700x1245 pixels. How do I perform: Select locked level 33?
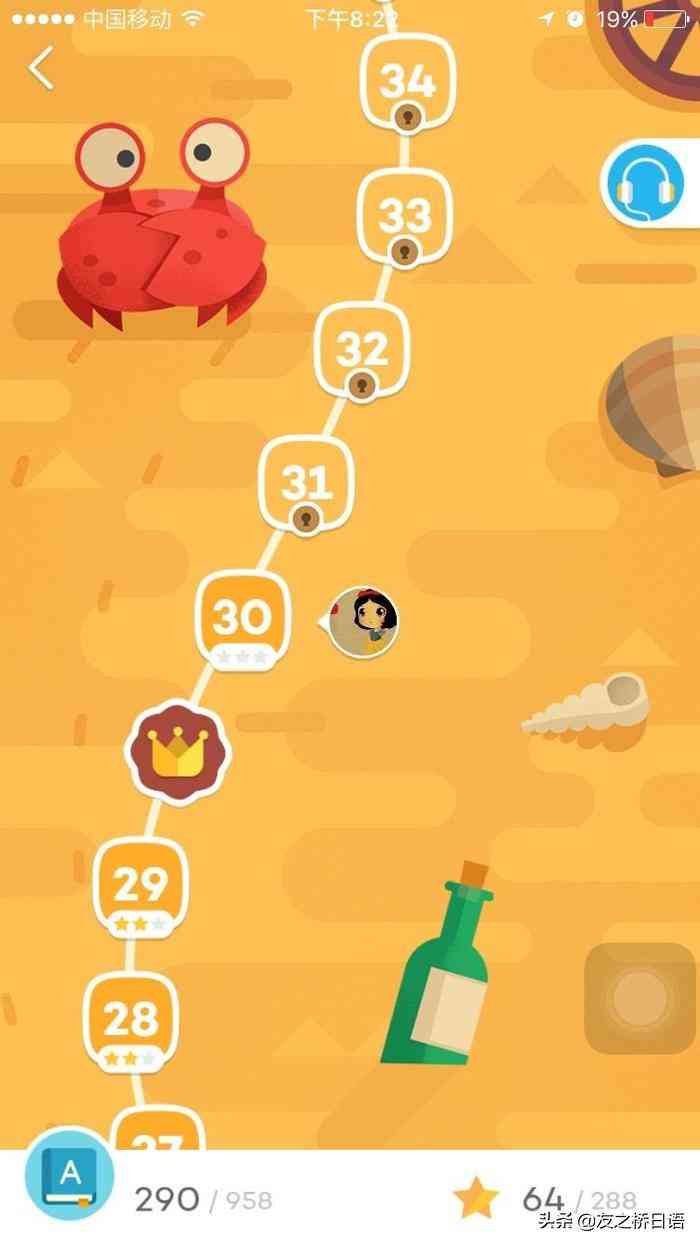[x=405, y=215]
